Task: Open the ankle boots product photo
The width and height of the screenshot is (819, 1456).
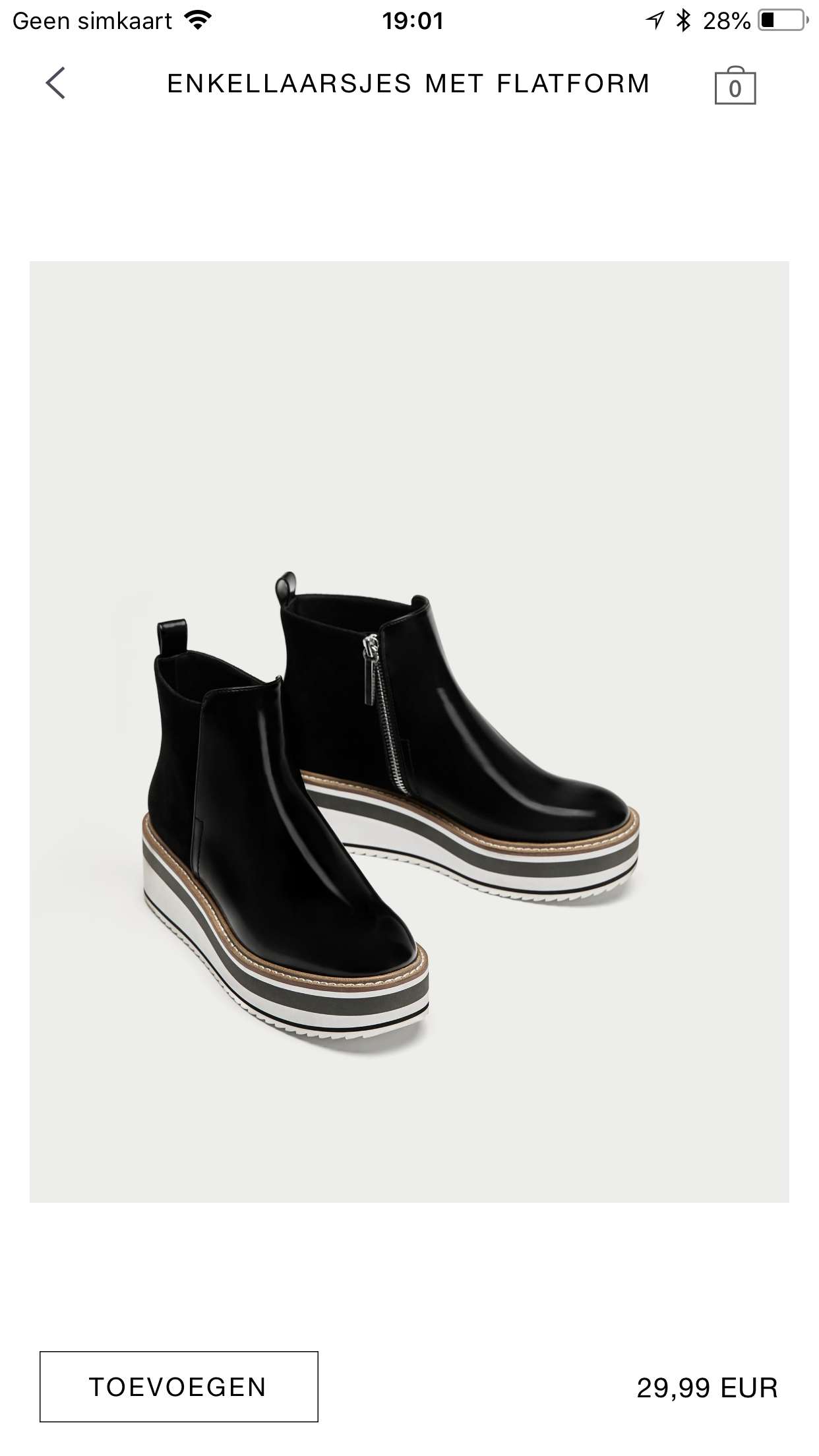Action: tap(409, 731)
